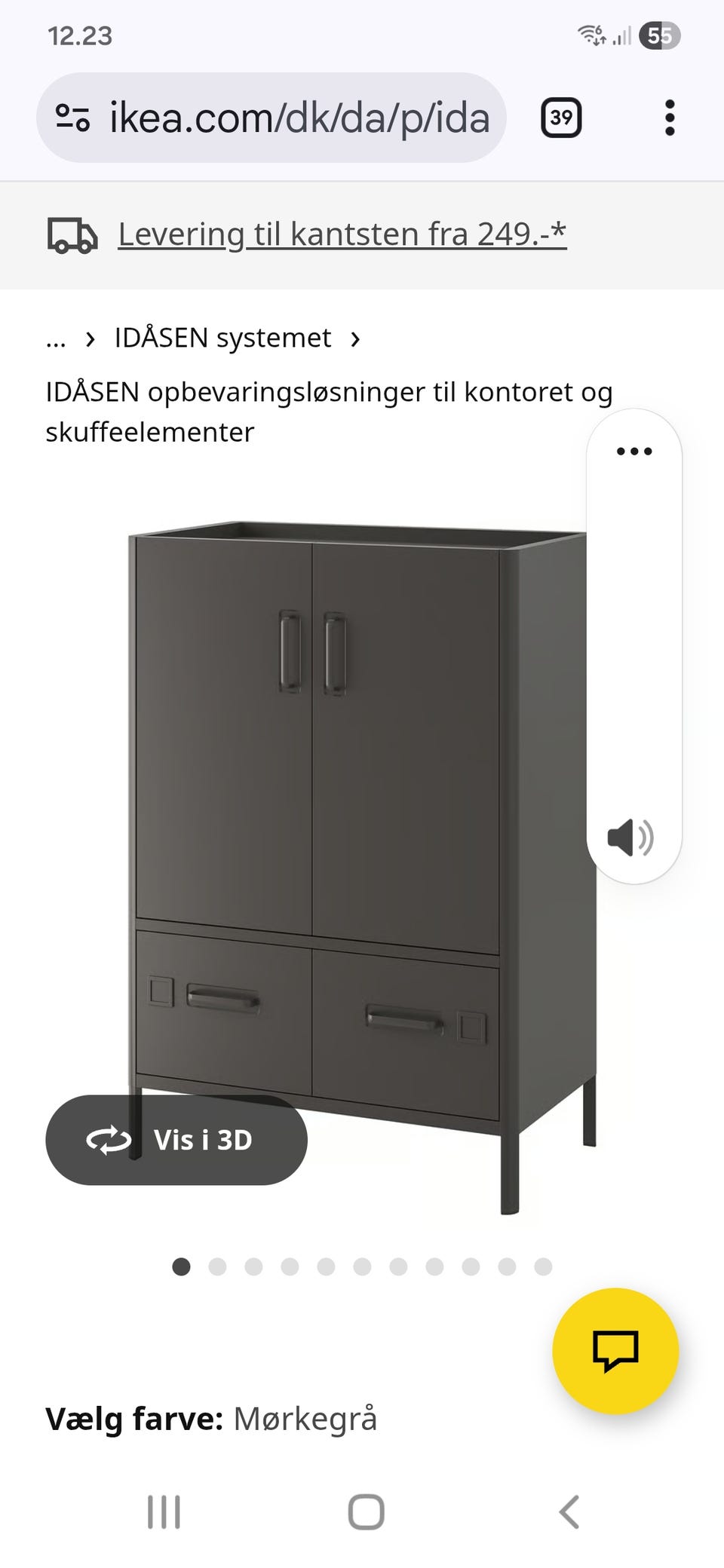
Task: Go to the IDÅSEN systemet breadcrumb
Action: tap(222, 338)
